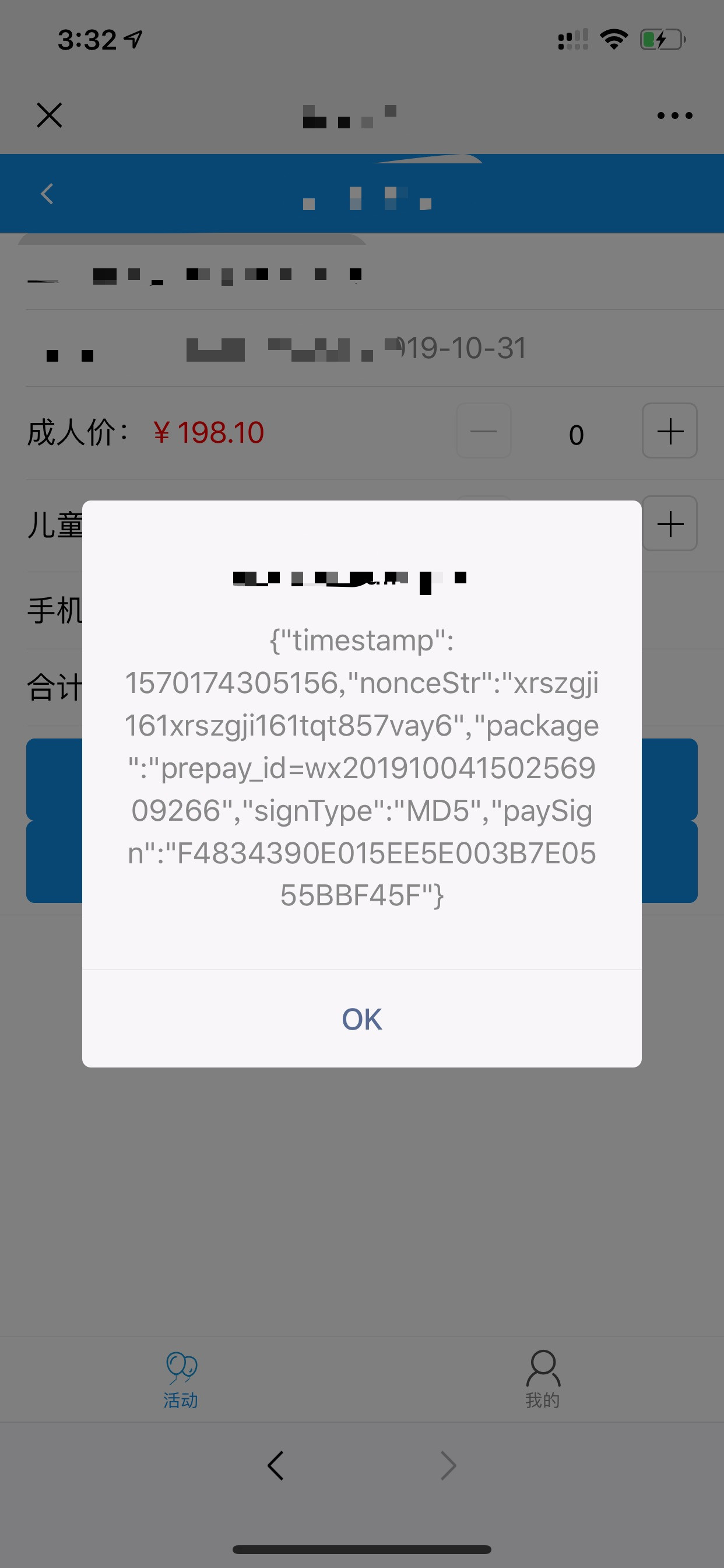Open the three-dot overflow menu

pos(674,115)
